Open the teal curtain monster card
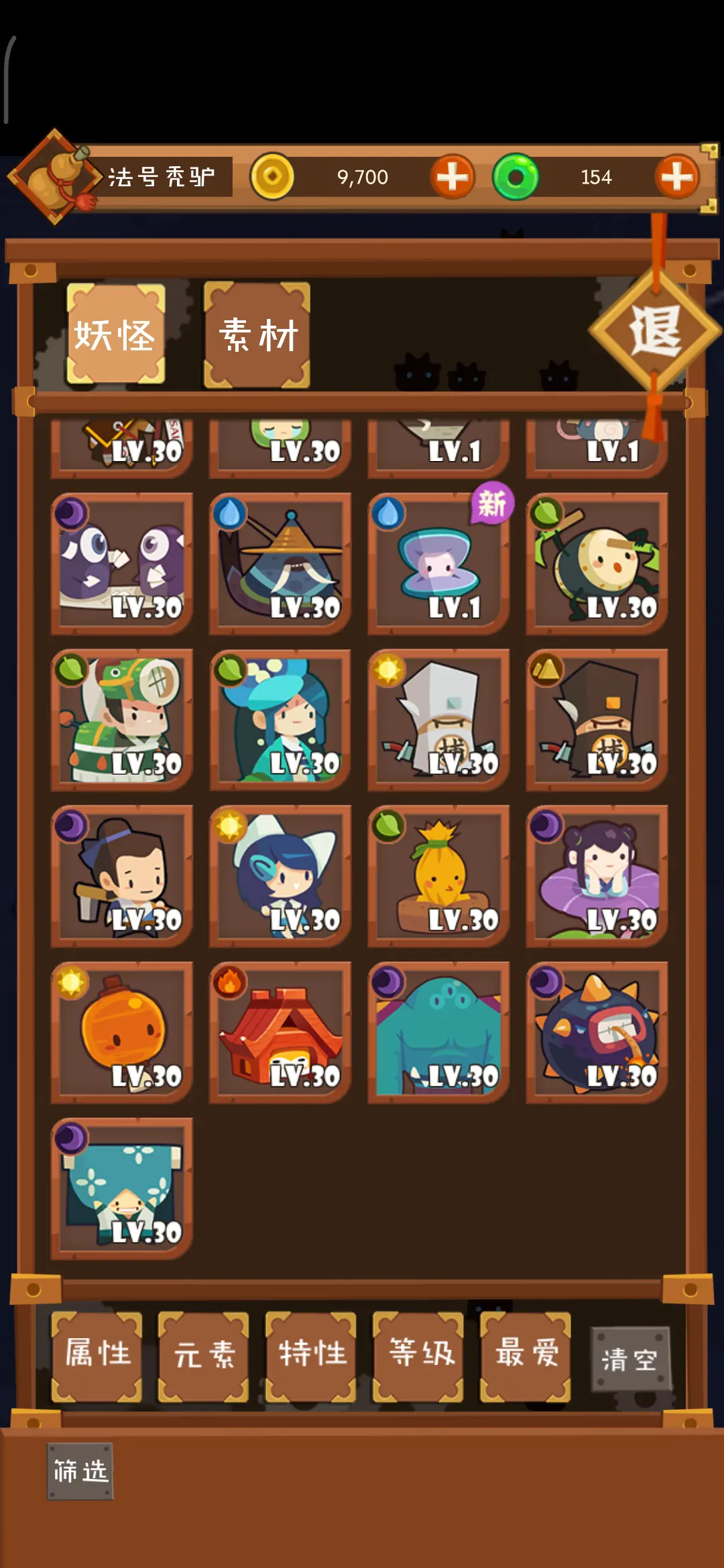 click(x=122, y=1188)
